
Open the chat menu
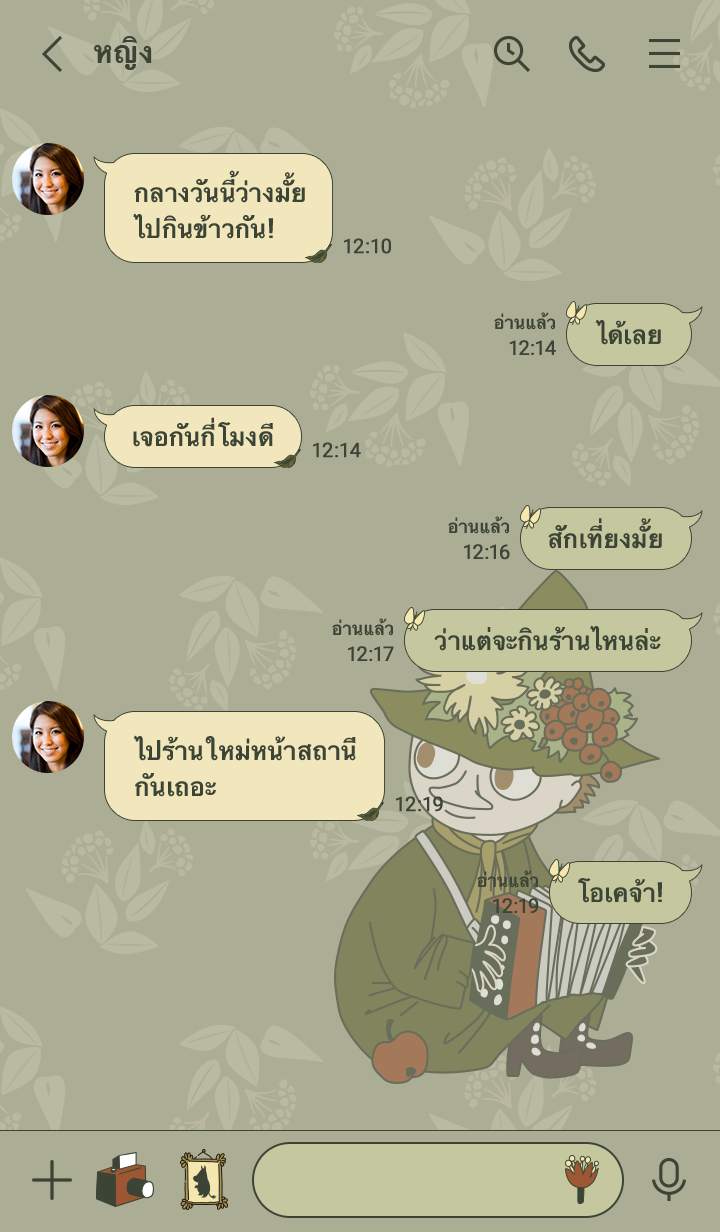[664, 54]
